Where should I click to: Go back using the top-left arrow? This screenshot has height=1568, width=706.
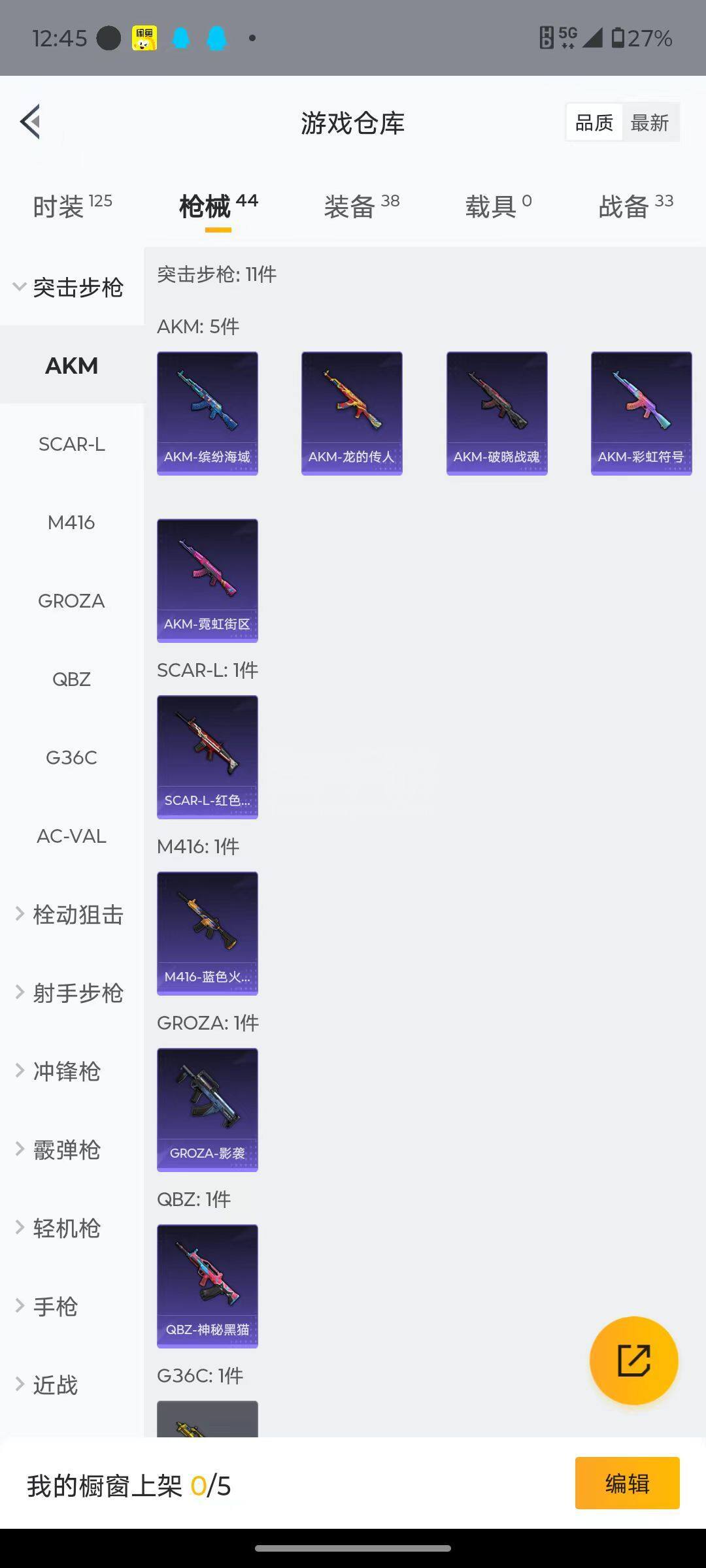[31, 122]
